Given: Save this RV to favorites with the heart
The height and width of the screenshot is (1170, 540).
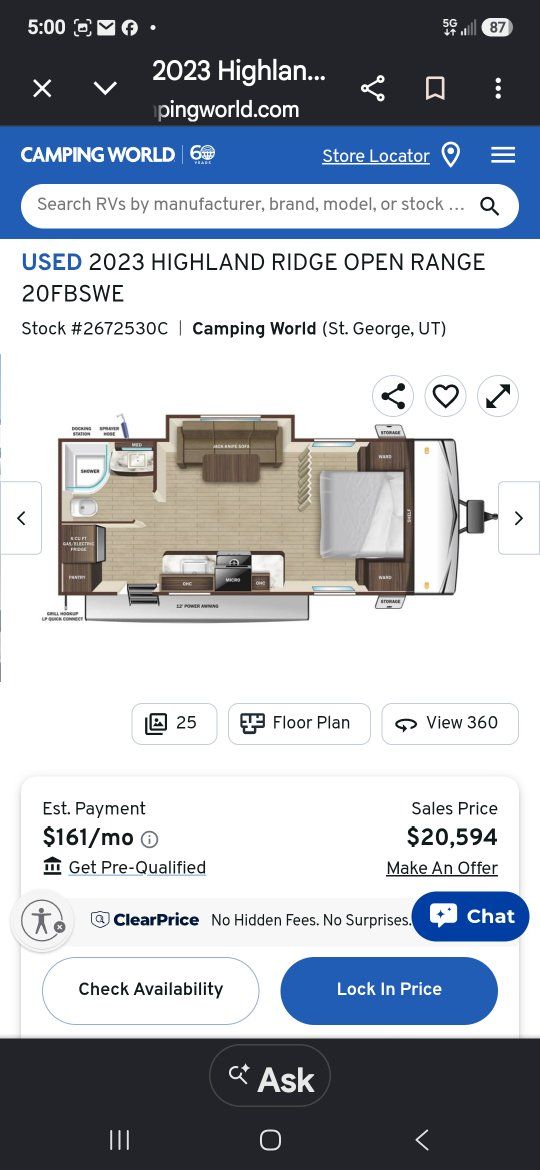Looking at the screenshot, I should click(445, 396).
